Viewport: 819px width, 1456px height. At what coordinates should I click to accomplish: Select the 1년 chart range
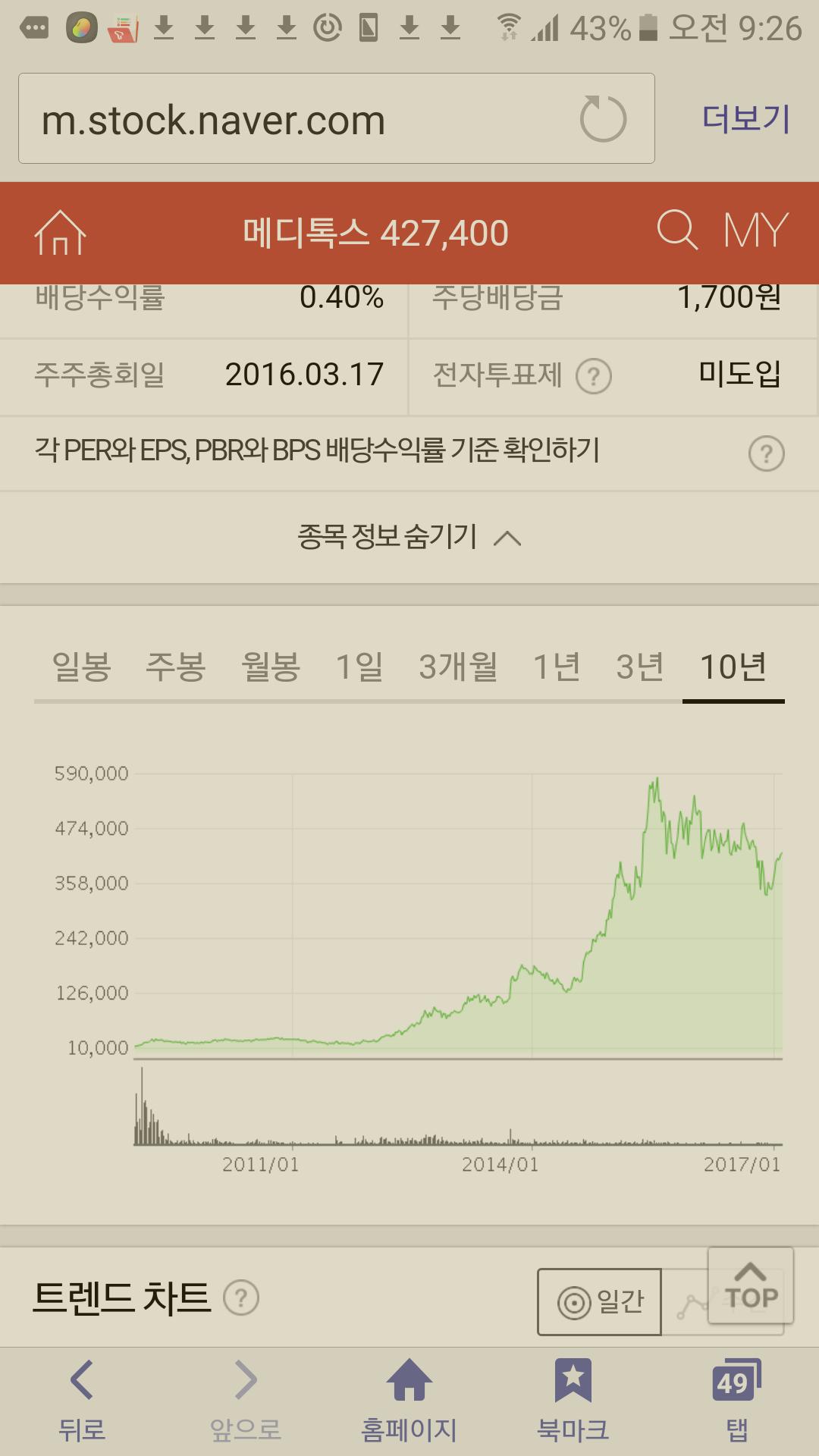(x=557, y=667)
